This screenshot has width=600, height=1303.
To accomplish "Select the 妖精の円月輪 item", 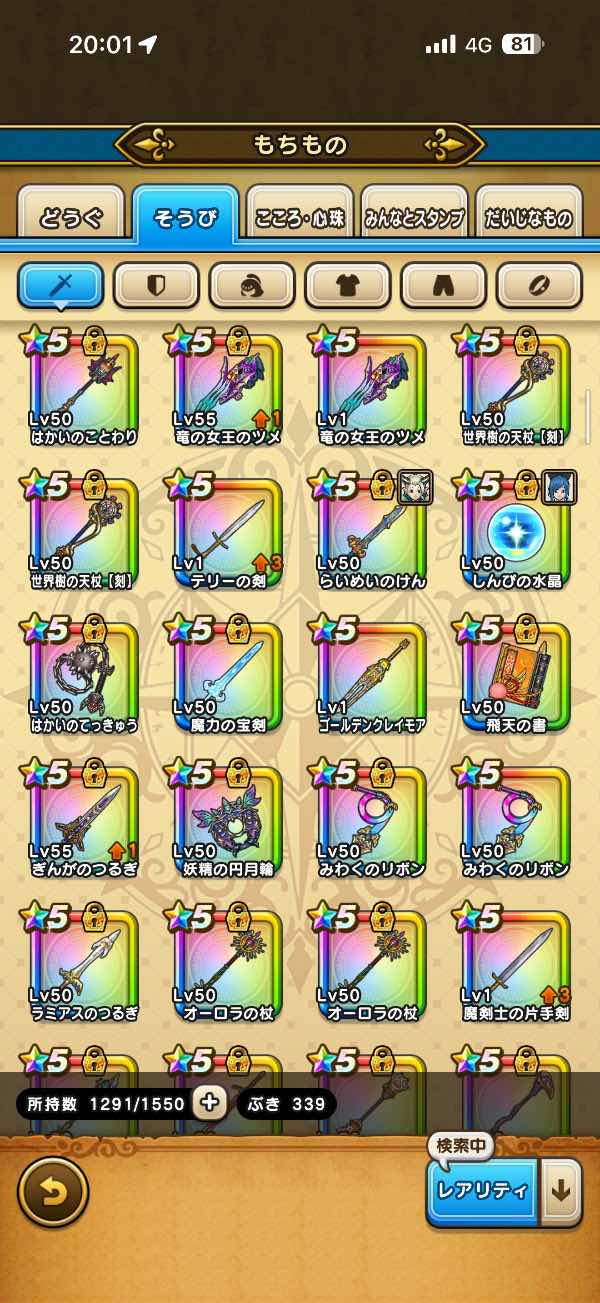I will pos(228,820).
